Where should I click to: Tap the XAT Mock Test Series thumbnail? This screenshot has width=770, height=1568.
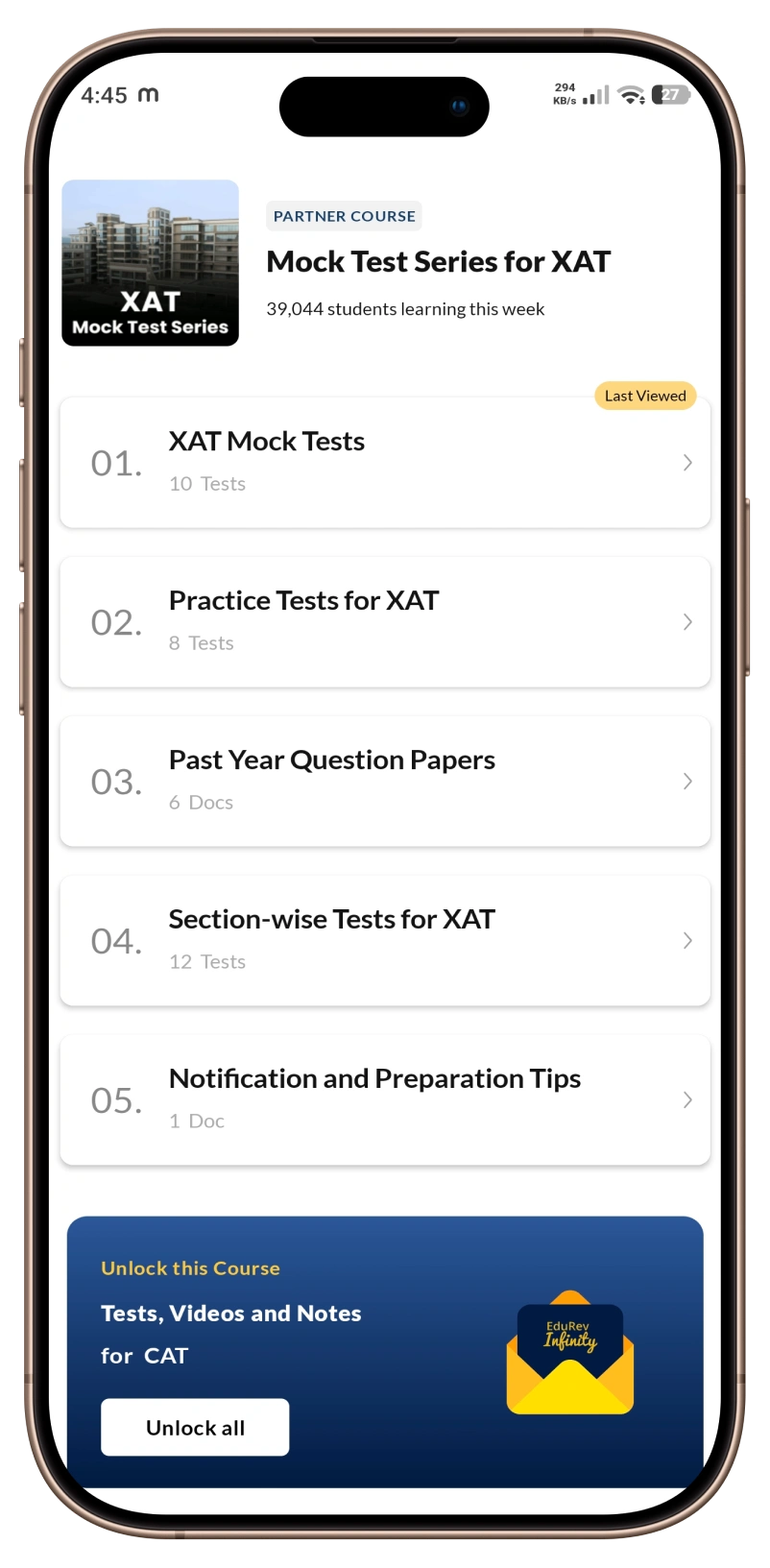coord(150,263)
